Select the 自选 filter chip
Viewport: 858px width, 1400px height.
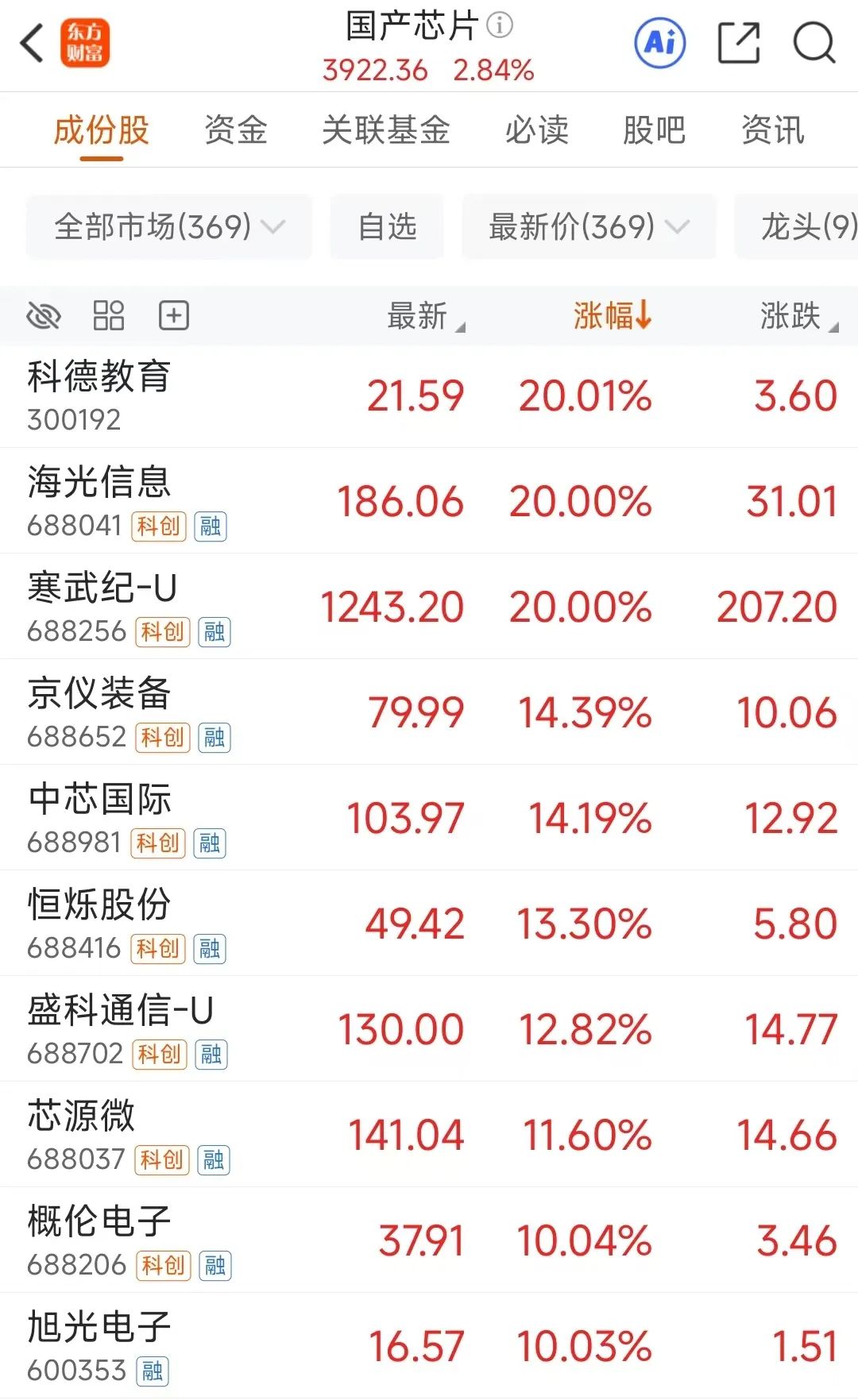click(387, 227)
